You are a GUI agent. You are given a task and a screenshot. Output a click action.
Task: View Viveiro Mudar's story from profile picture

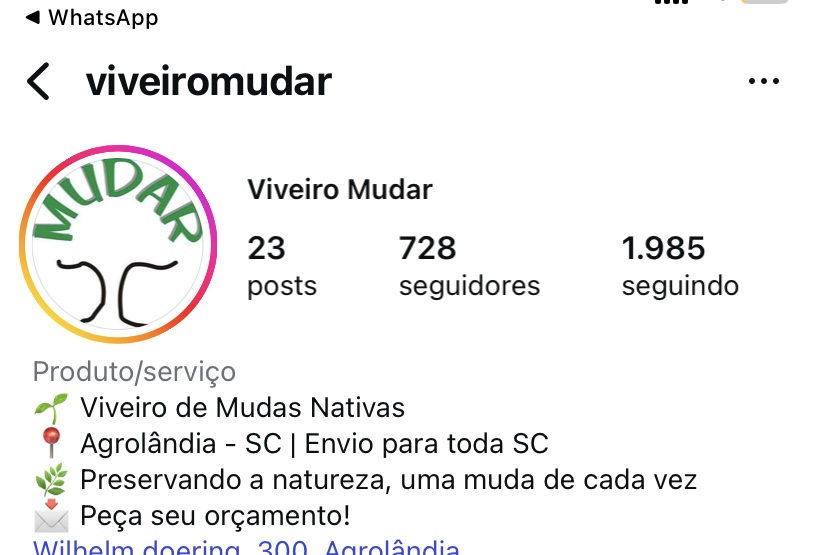(x=118, y=246)
